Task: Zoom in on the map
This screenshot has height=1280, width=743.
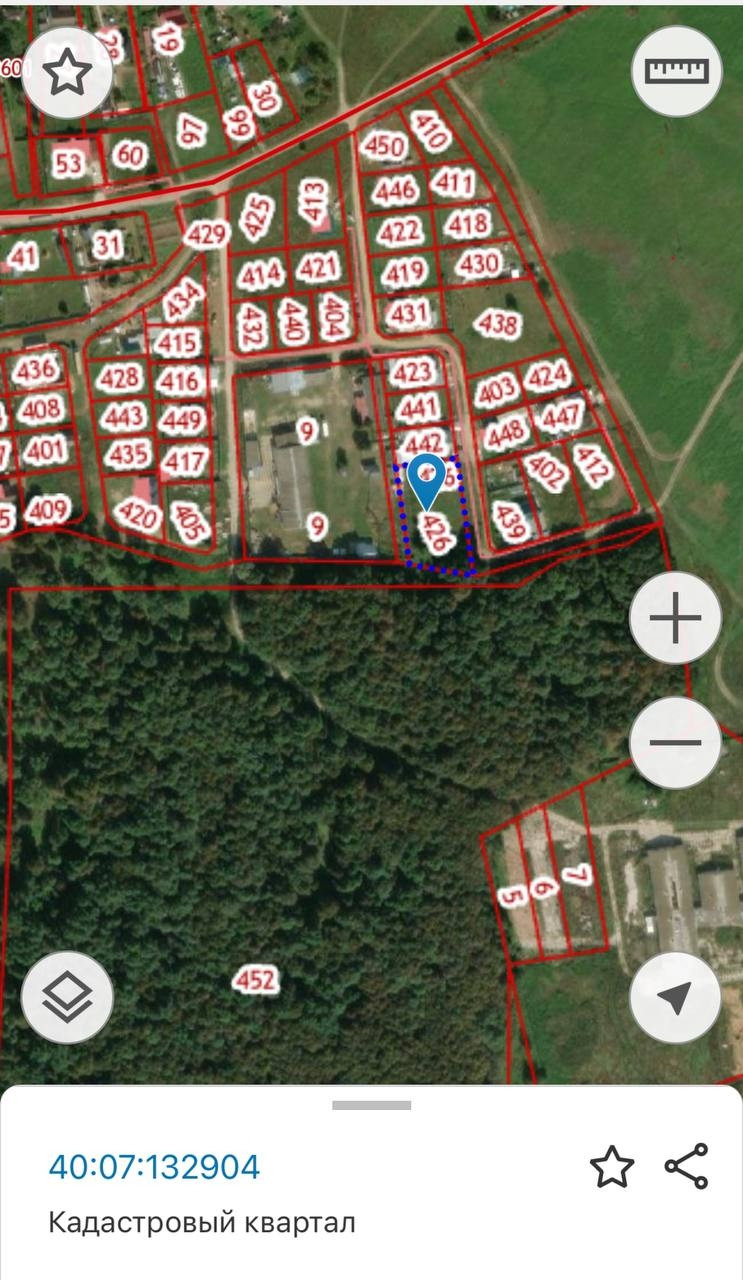Action: (675, 619)
